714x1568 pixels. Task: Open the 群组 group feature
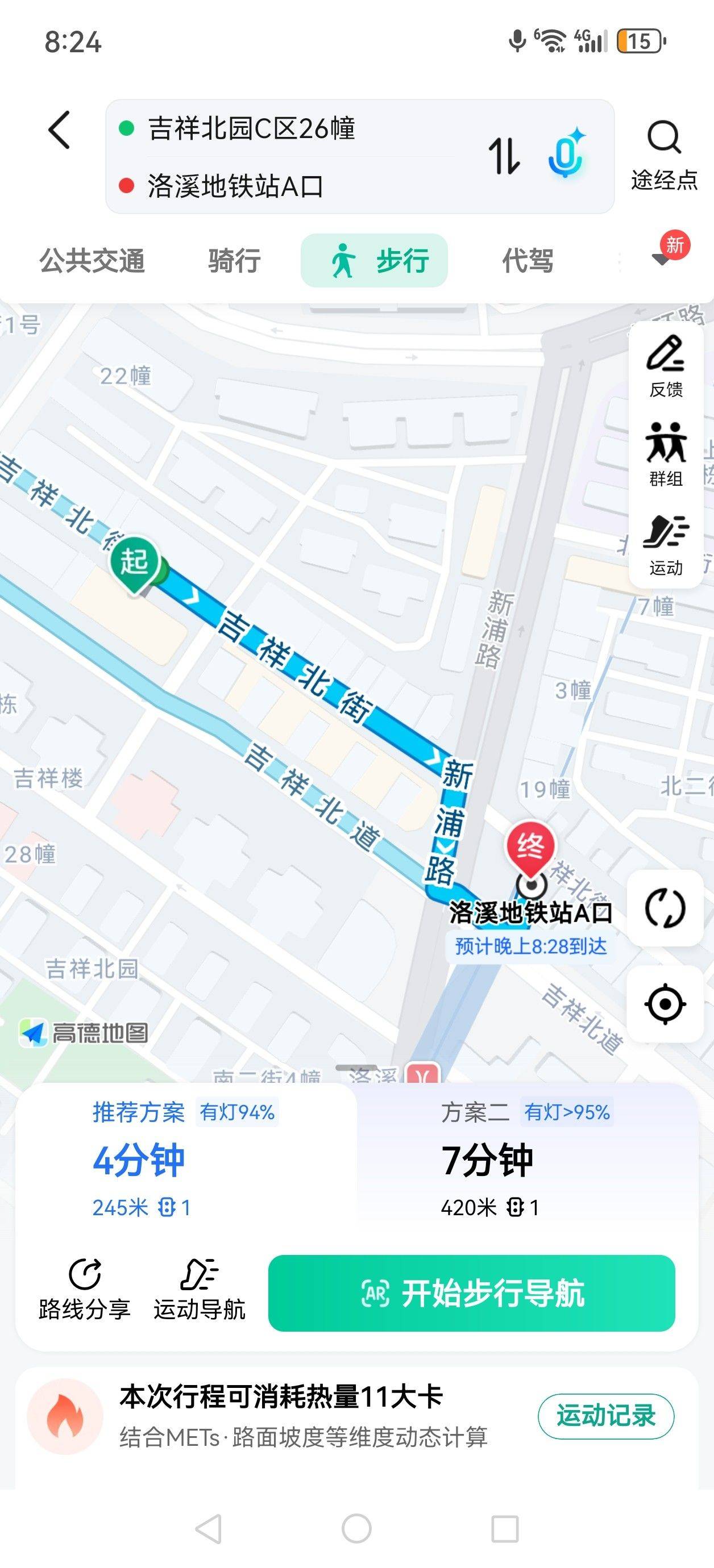[x=666, y=454]
